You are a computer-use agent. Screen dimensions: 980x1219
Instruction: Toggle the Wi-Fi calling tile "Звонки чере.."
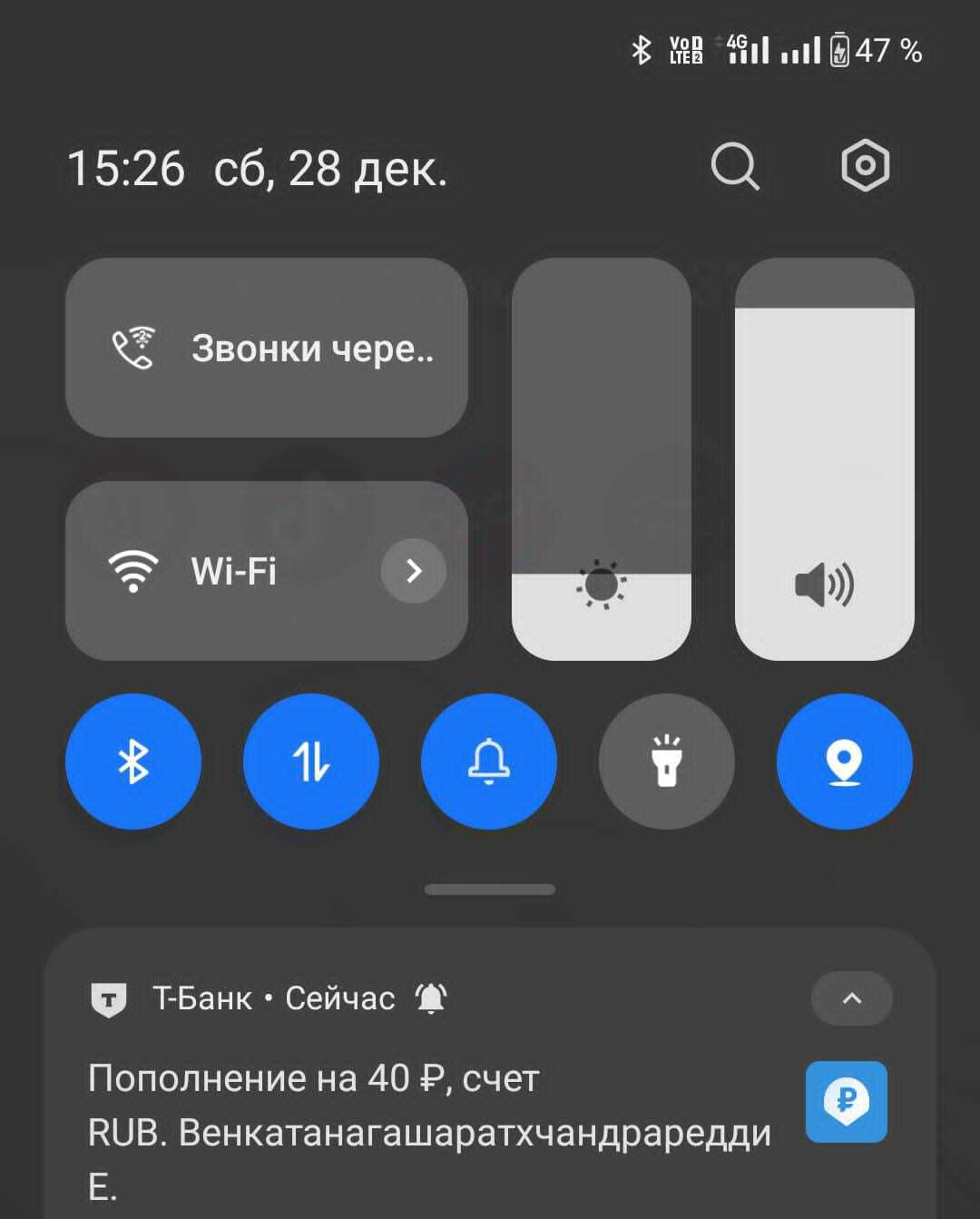[x=266, y=348]
